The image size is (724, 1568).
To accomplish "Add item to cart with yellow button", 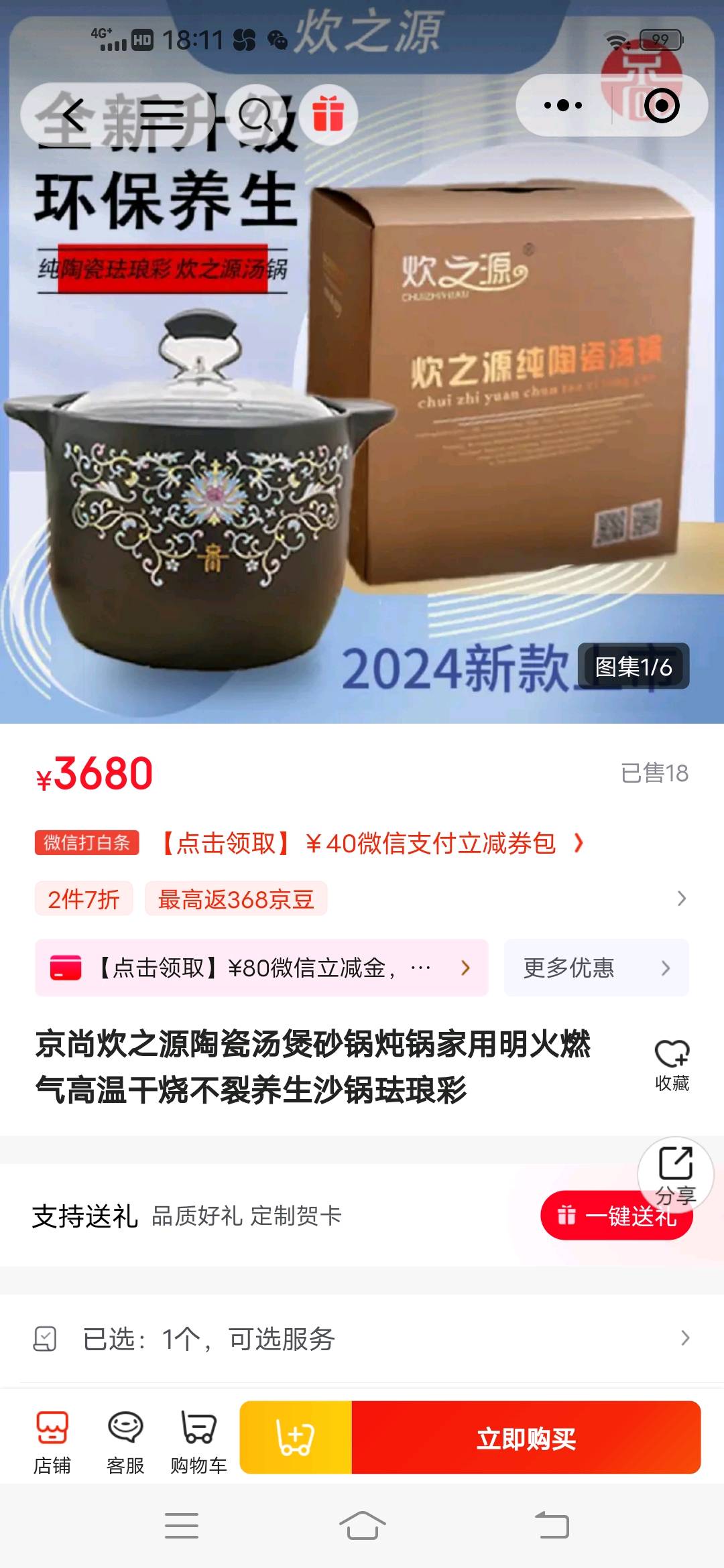I will click(x=296, y=1438).
